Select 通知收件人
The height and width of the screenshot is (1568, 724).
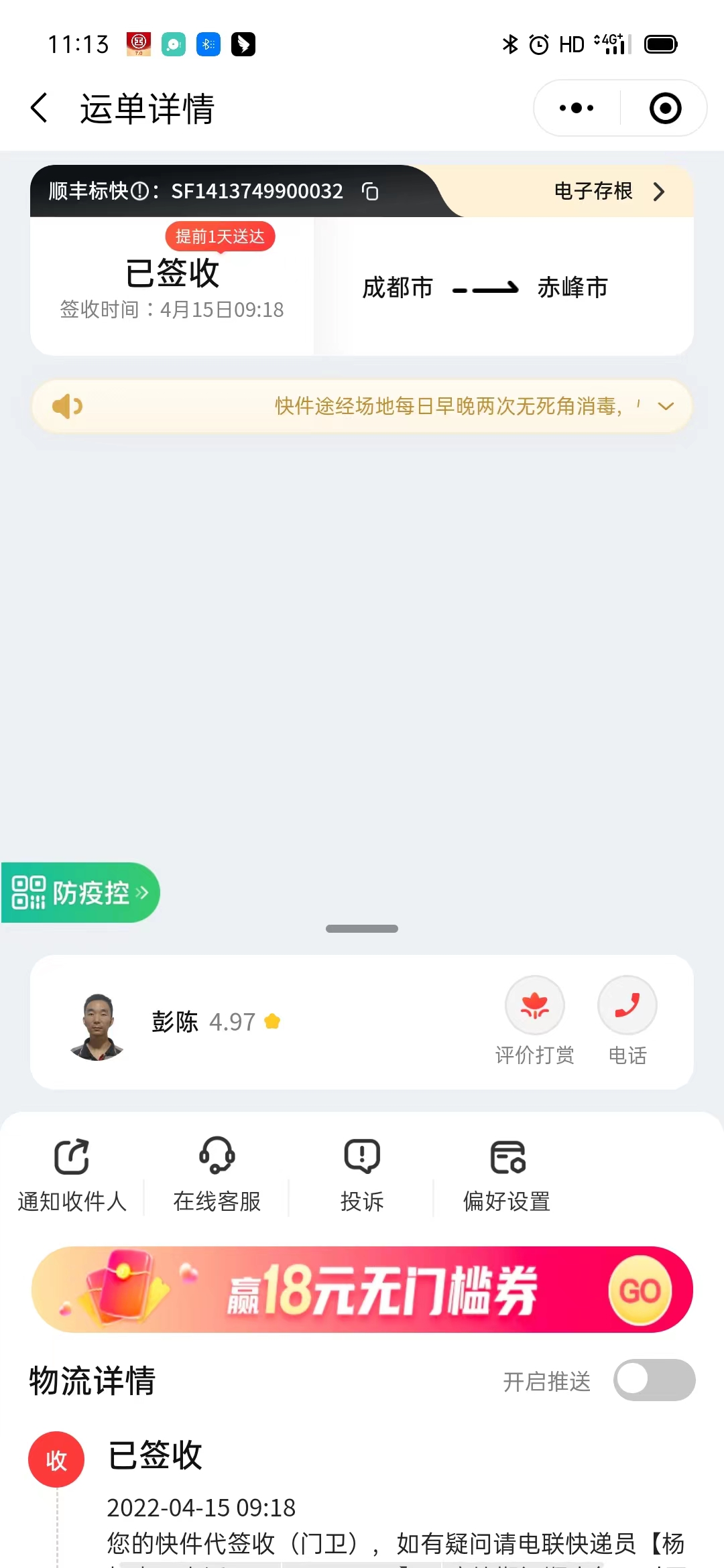[72, 1176]
